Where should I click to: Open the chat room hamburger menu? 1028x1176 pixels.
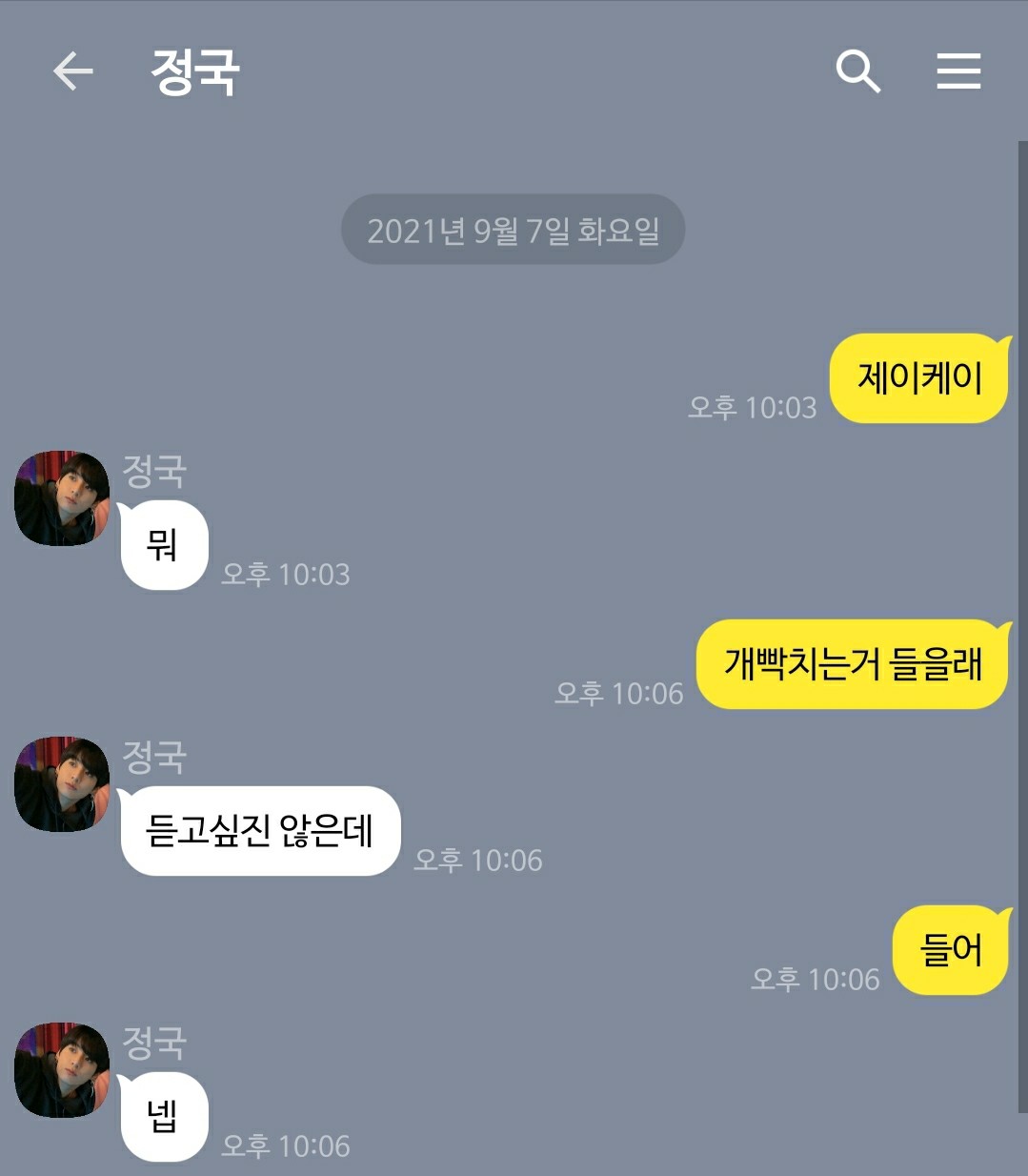[958, 71]
